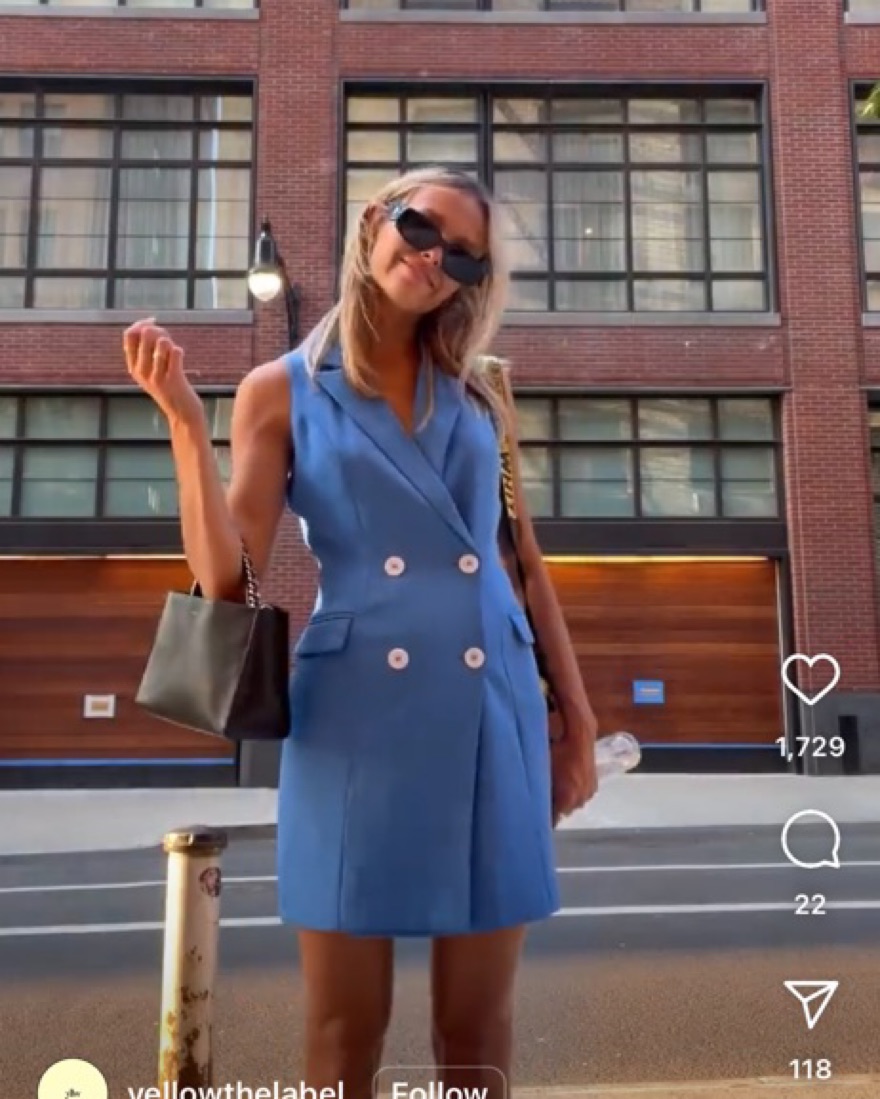Like this reel with the heart icon
Image resolution: width=880 pixels, height=1099 pixels.
pos(810,679)
